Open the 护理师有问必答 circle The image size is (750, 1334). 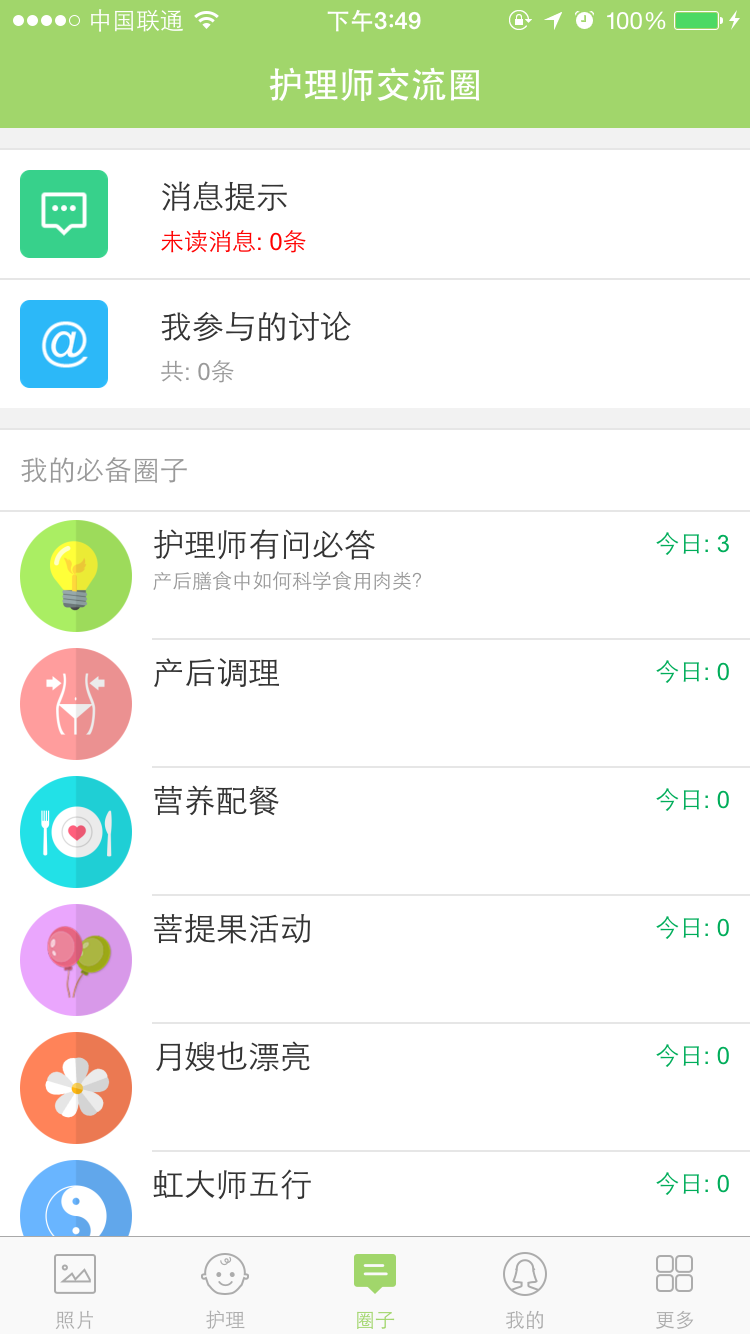[x=375, y=575]
